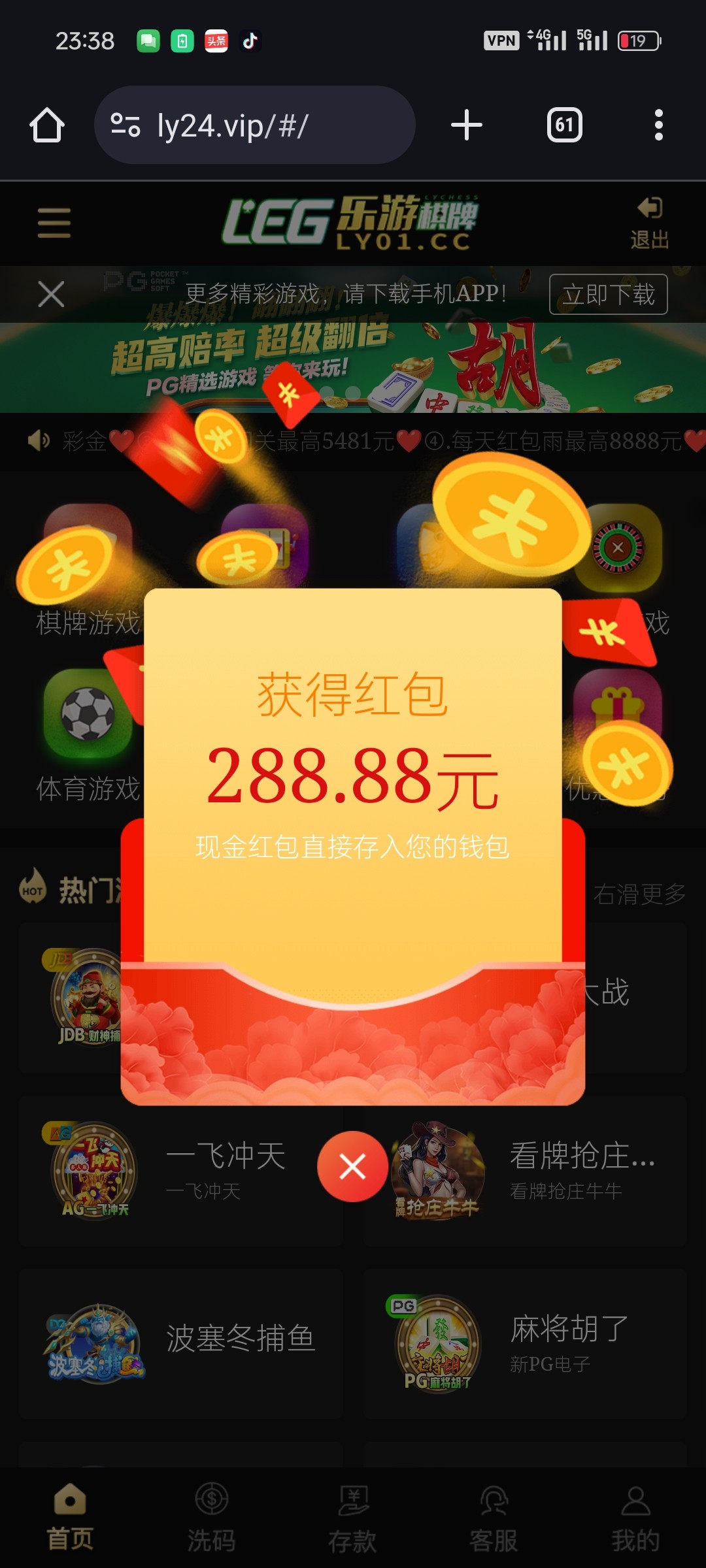The image size is (706, 1568).
Task: Open the browser home page
Action: [47, 125]
